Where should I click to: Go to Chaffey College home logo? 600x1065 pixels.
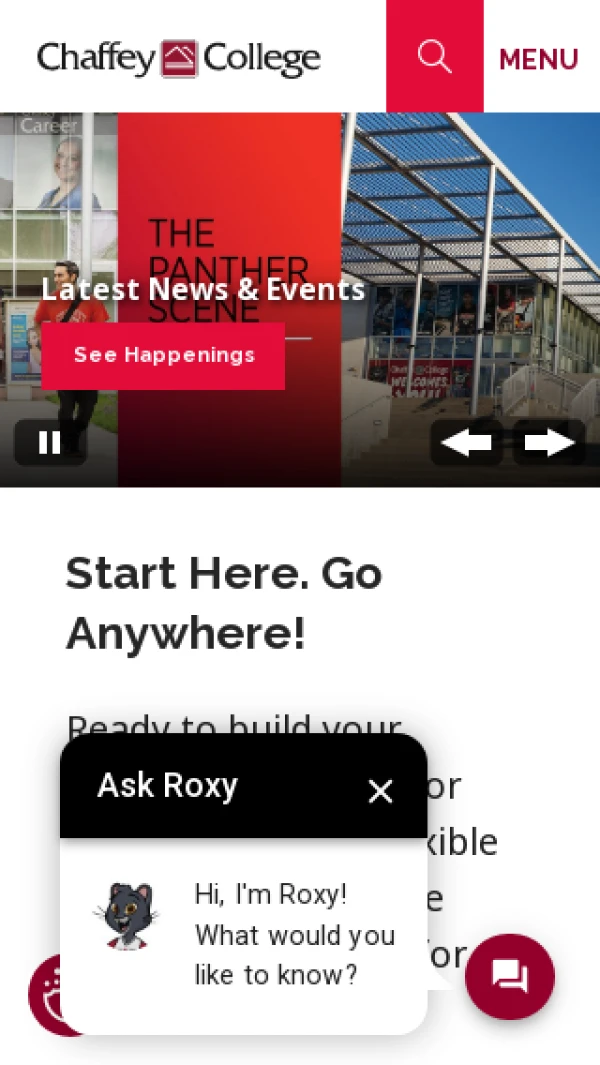click(179, 58)
